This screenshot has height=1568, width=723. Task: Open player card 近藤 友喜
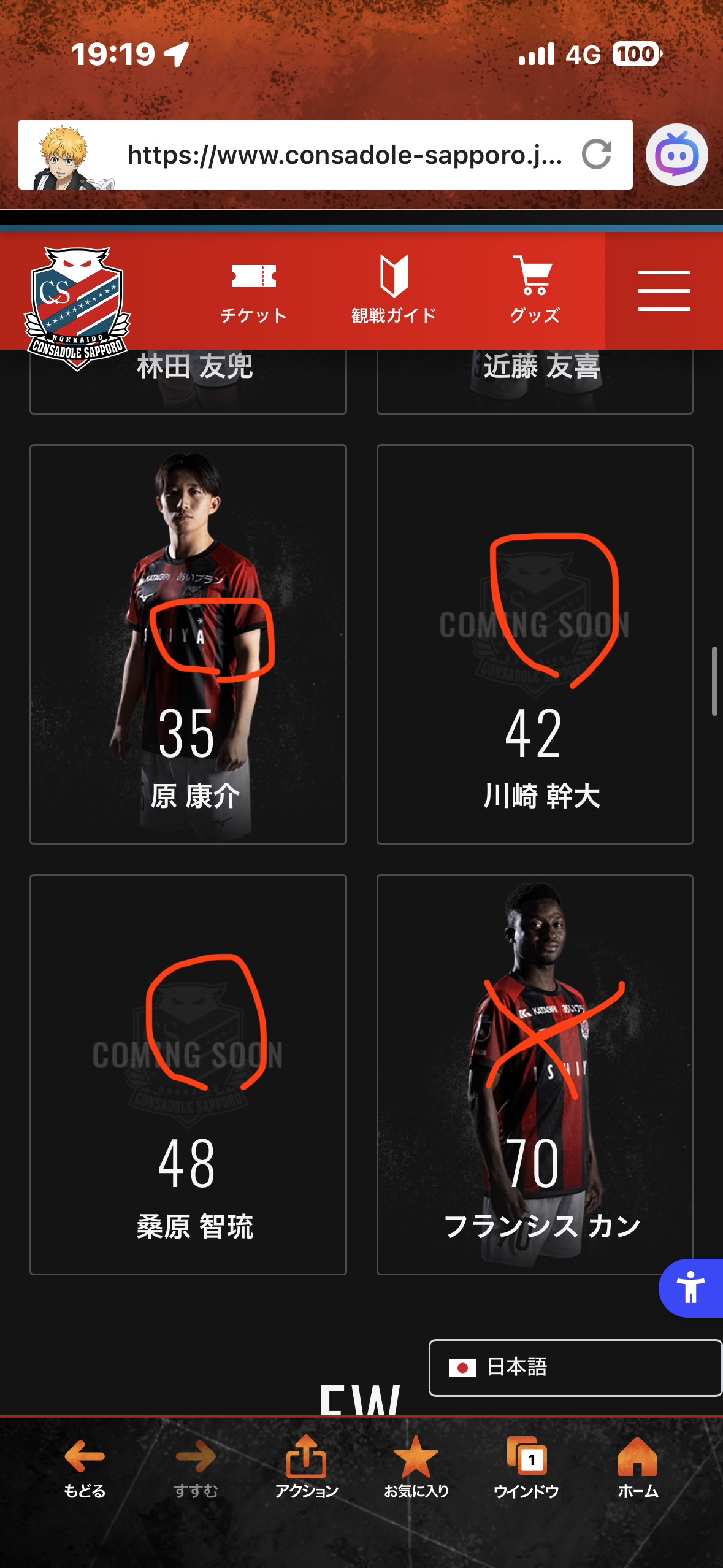click(535, 380)
